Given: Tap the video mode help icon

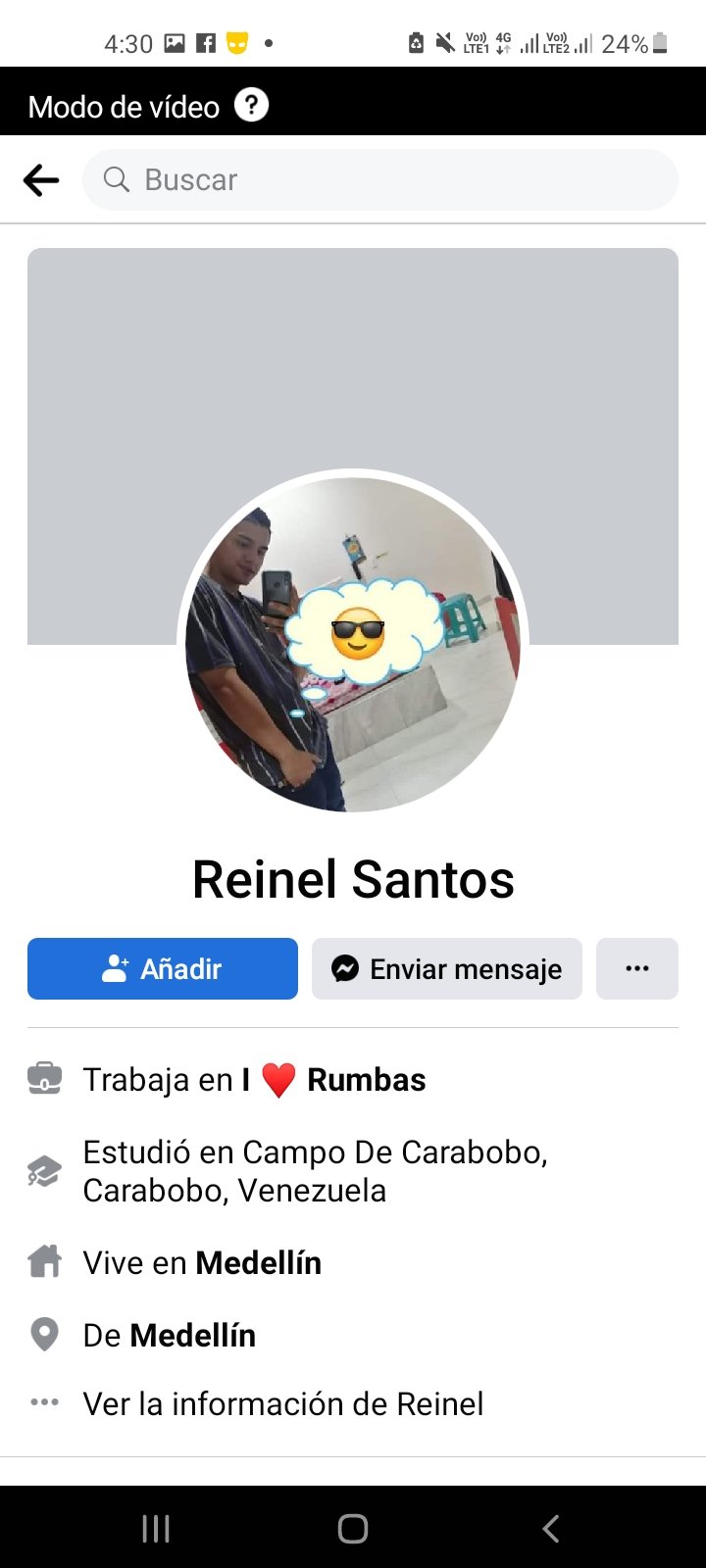Looking at the screenshot, I should 251,105.
